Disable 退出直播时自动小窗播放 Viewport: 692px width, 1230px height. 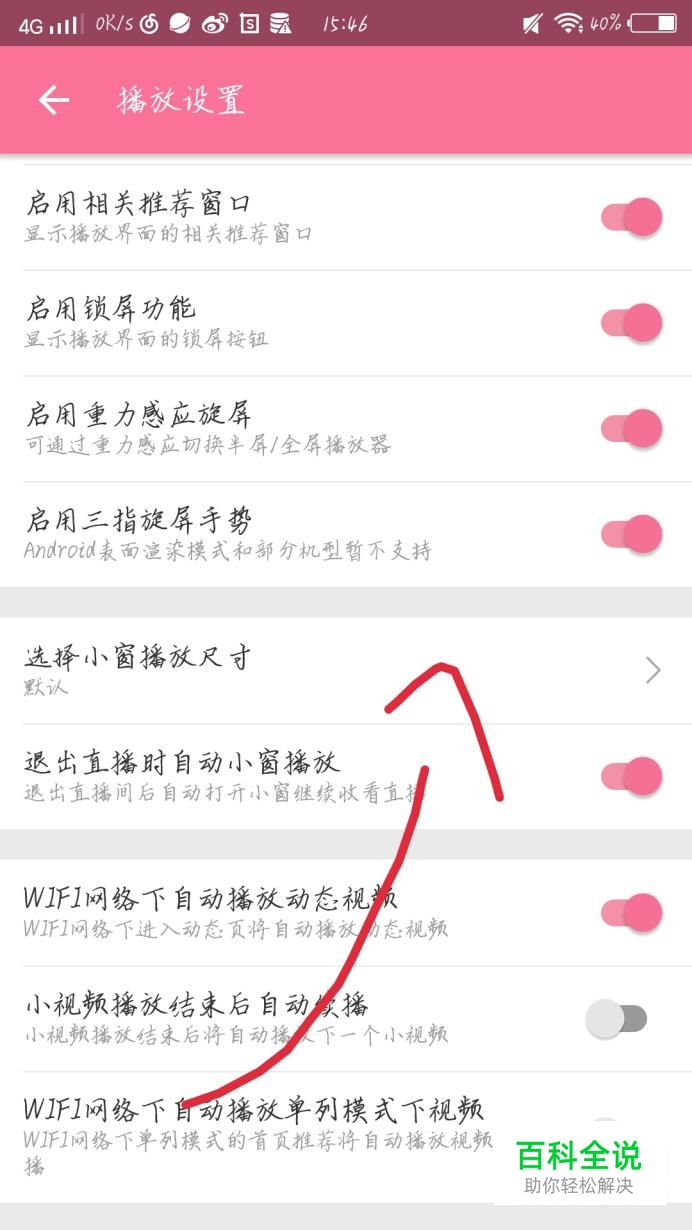632,776
